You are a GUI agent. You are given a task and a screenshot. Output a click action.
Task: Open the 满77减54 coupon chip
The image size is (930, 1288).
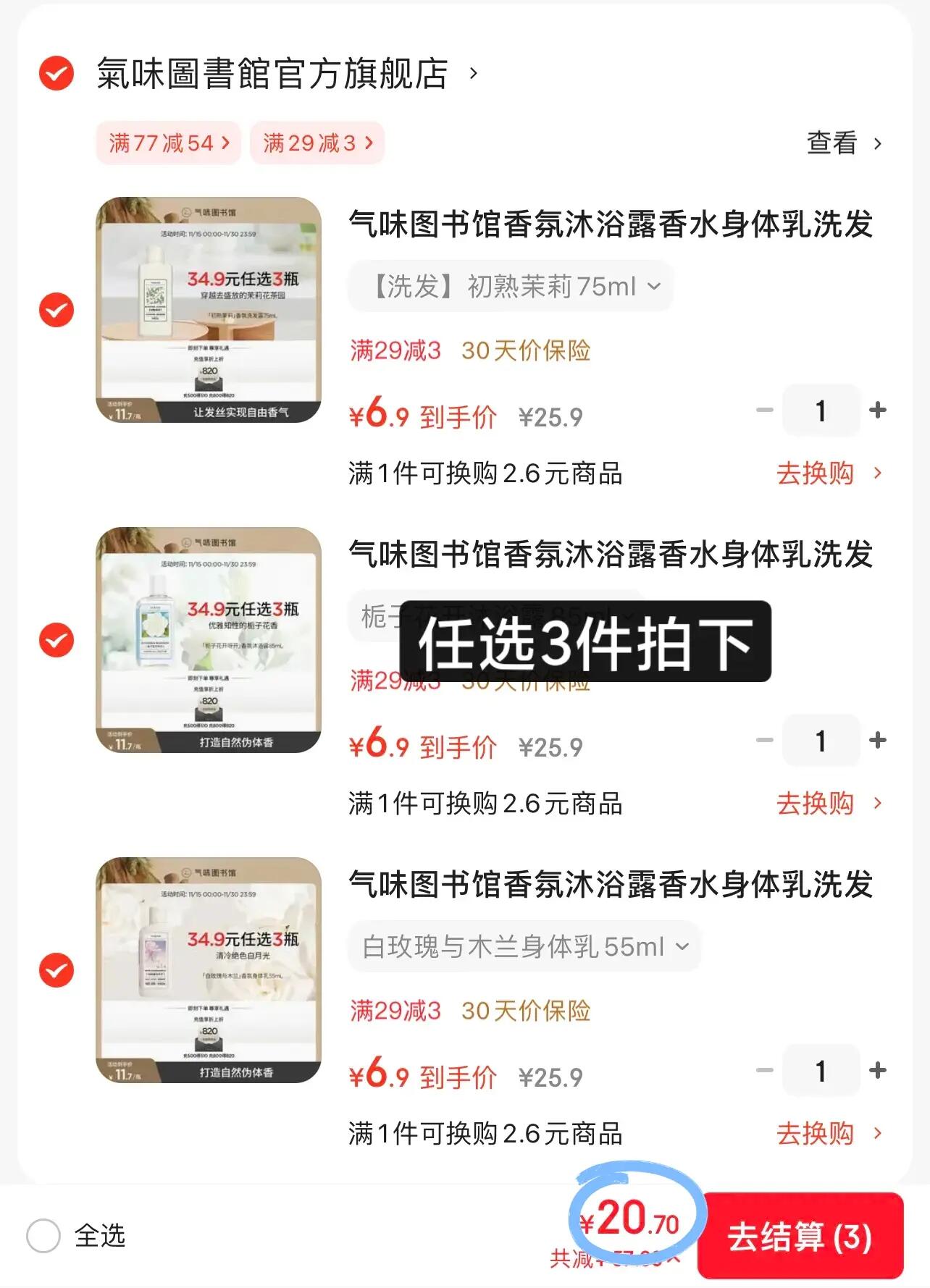168,143
